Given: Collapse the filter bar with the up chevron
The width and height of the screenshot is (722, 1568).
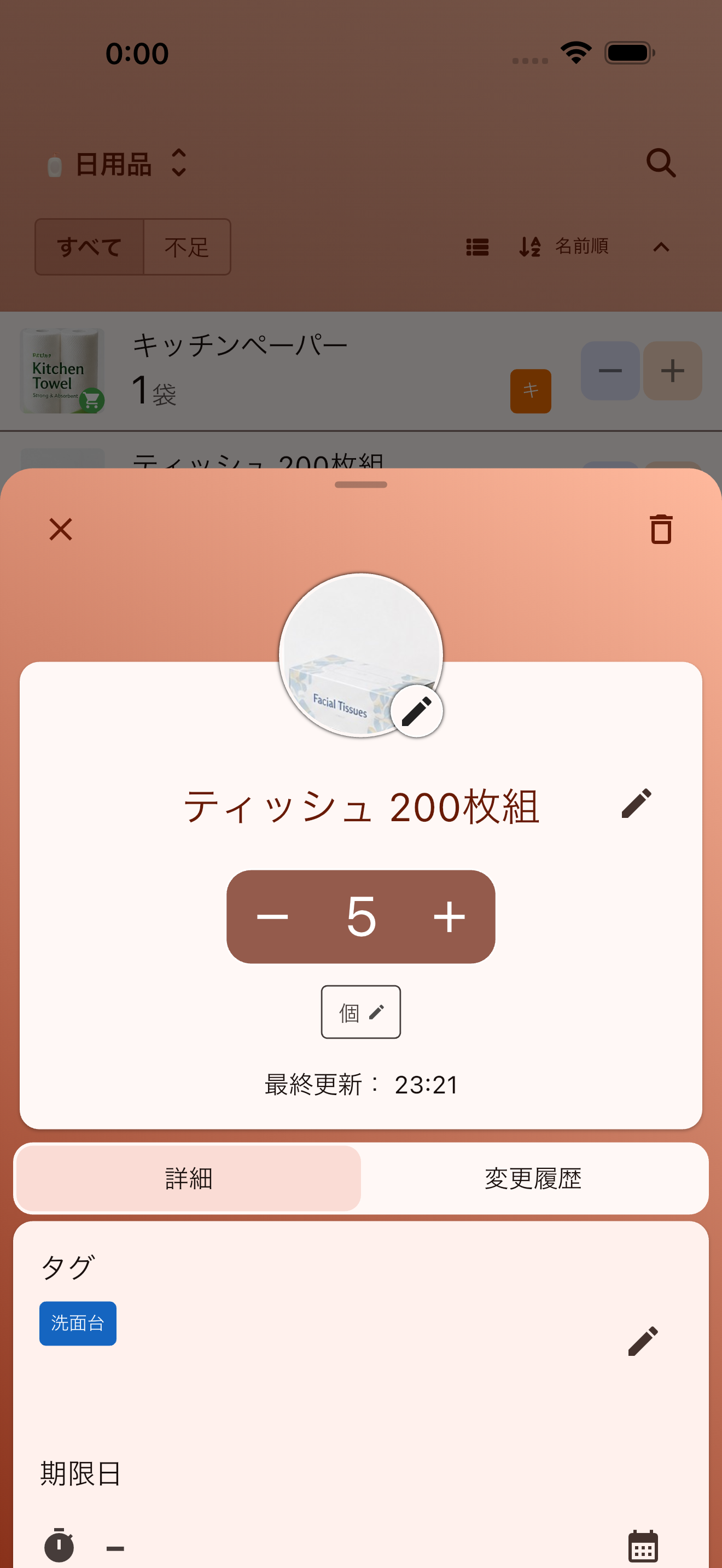Looking at the screenshot, I should tap(661, 247).
